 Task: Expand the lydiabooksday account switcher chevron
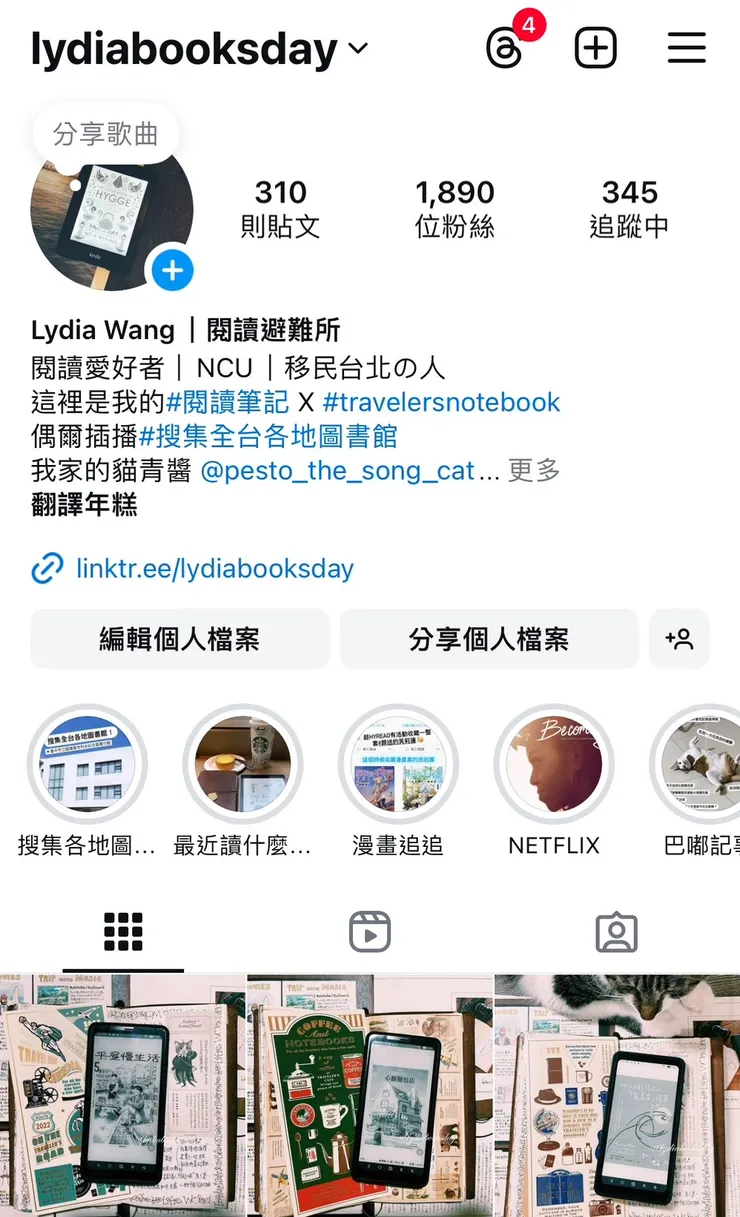point(355,47)
